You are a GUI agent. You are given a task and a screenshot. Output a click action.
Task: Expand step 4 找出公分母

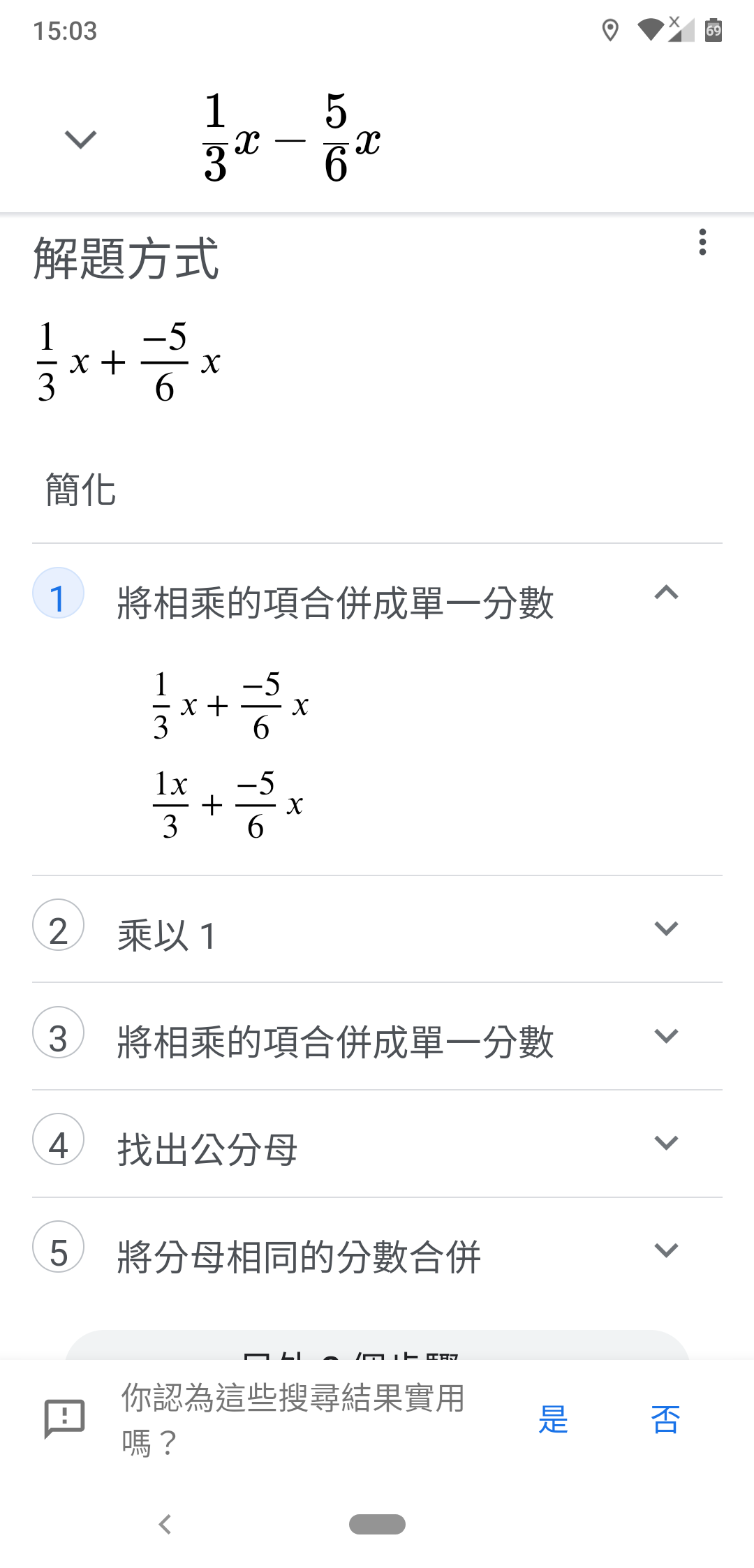666,1143
